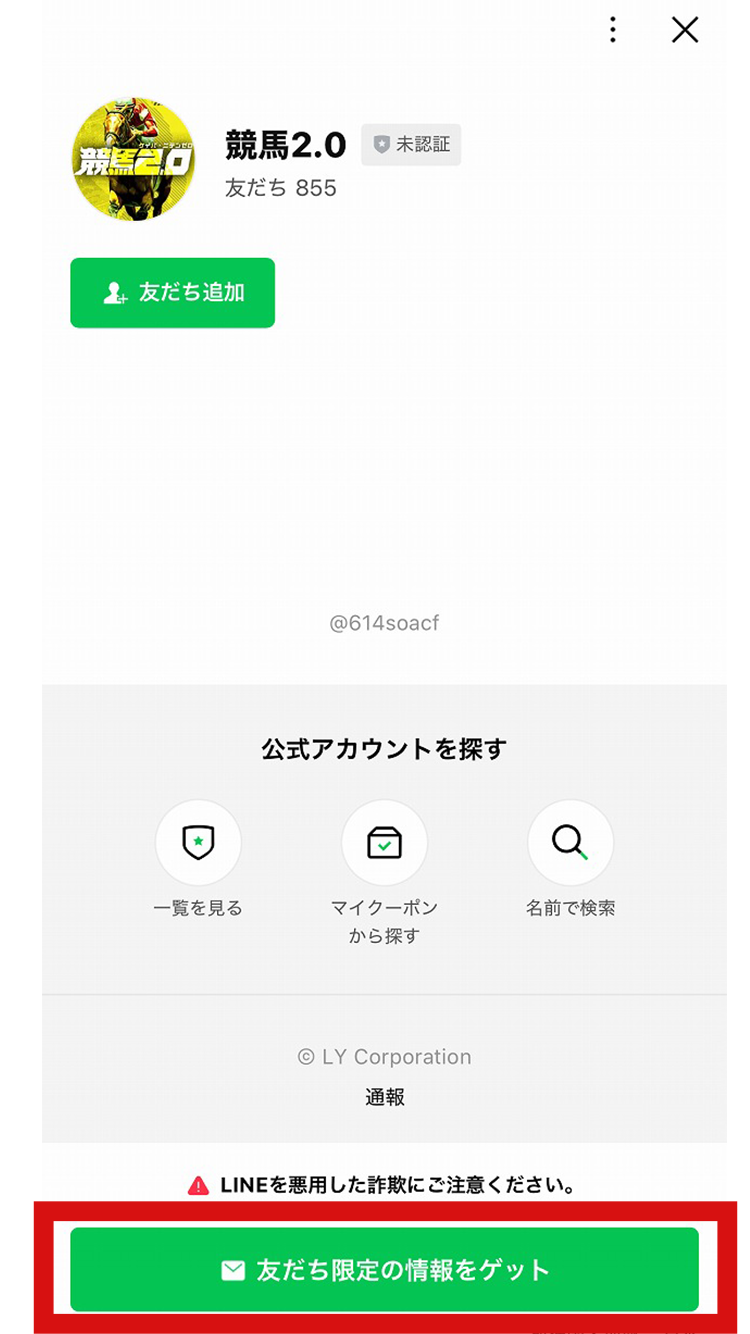Open the three-dot options menu icon

click(x=611, y=31)
